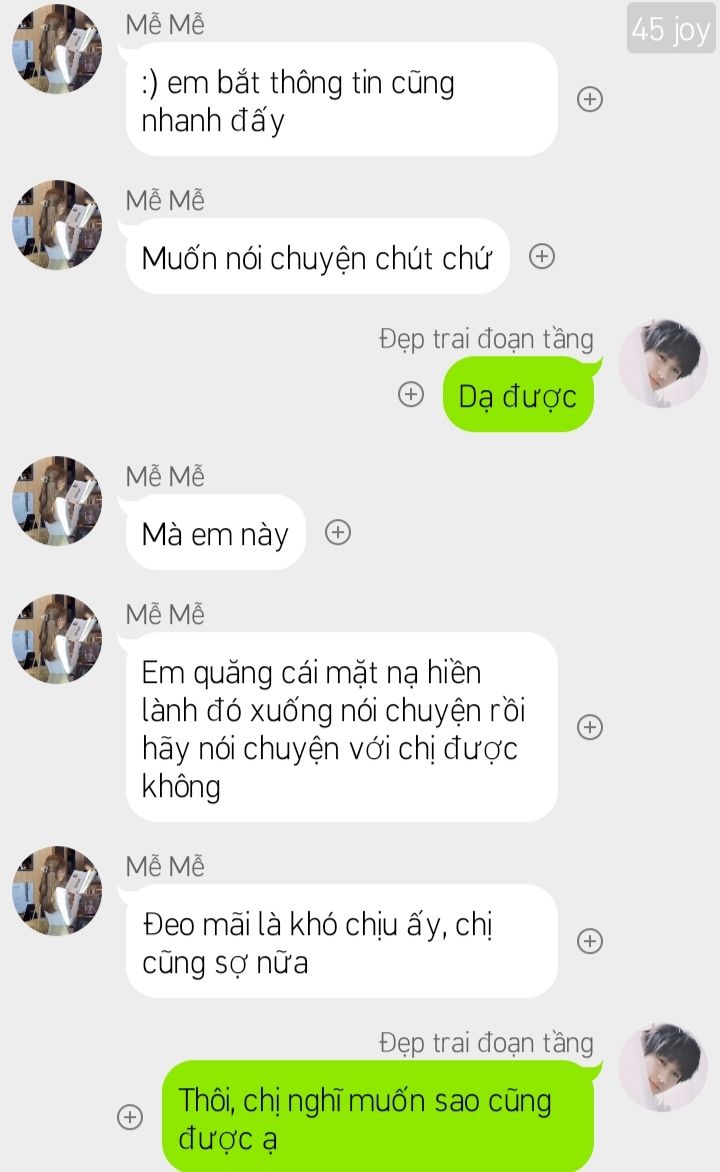Tap plus icon next to "Dạ được"
This screenshot has height=1172, width=720.
[x=410, y=394]
